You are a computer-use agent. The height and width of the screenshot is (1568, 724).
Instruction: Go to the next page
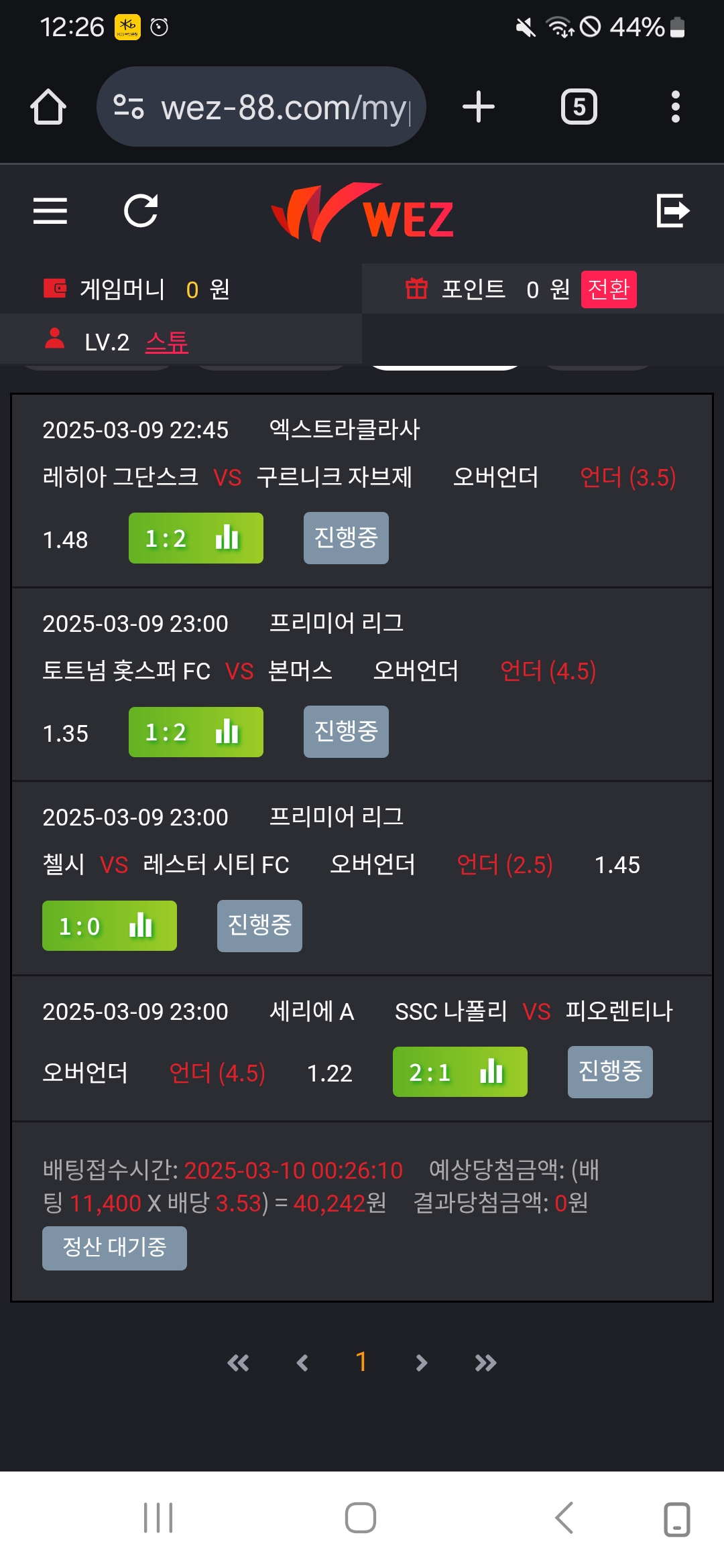[421, 1362]
